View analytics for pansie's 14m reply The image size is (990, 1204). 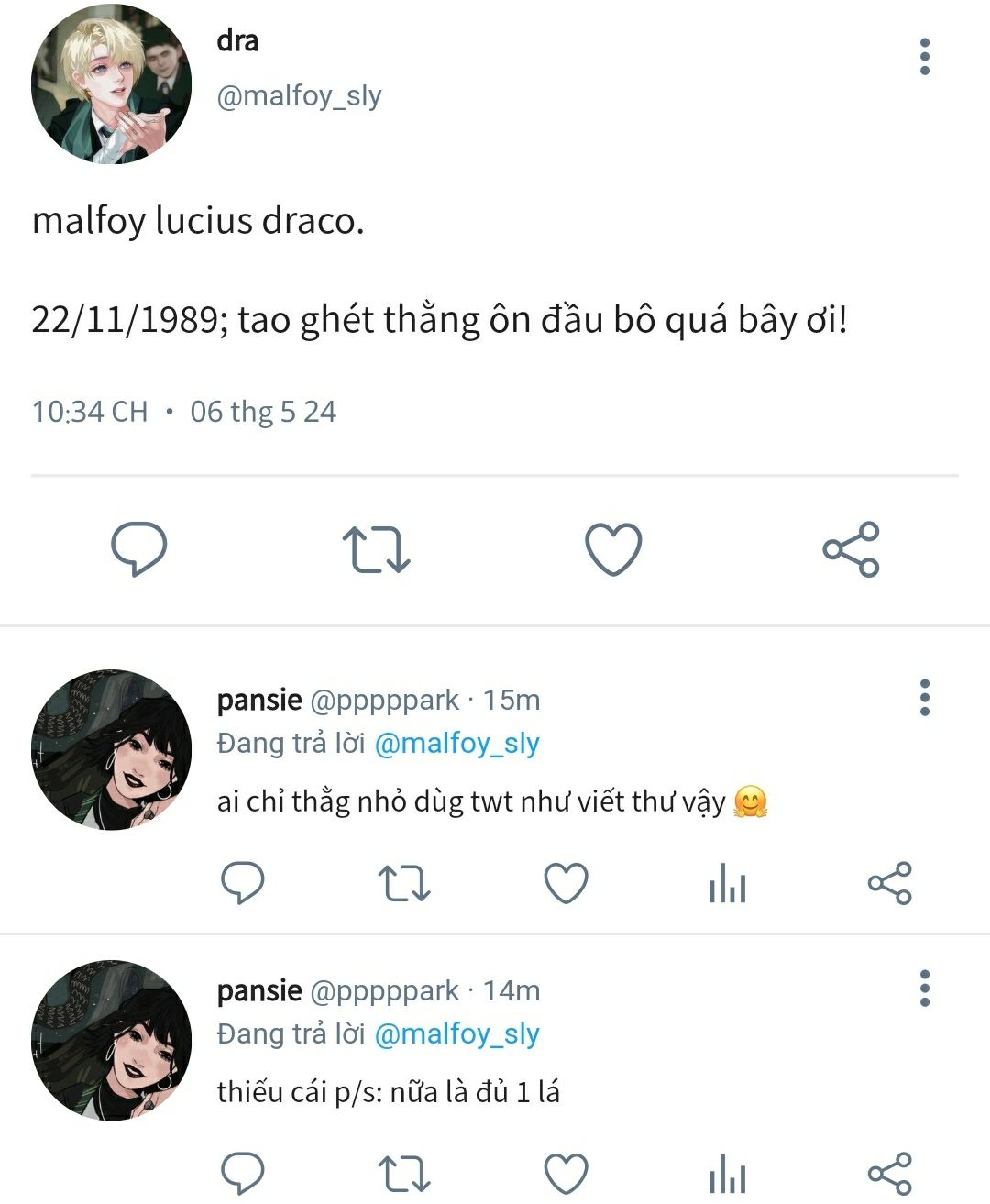727,1176
